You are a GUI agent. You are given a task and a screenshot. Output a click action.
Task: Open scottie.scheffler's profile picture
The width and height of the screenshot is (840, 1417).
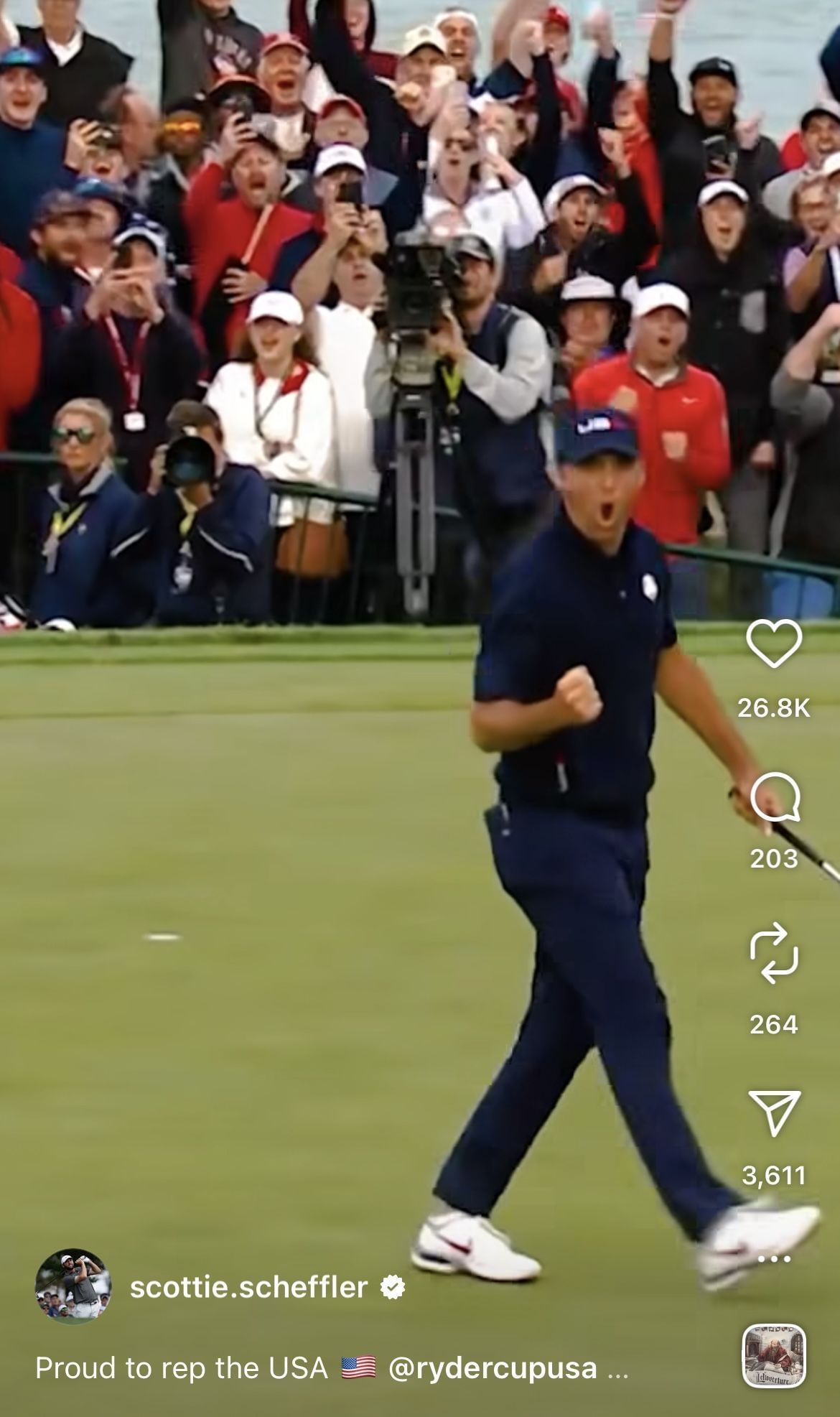click(73, 1286)
